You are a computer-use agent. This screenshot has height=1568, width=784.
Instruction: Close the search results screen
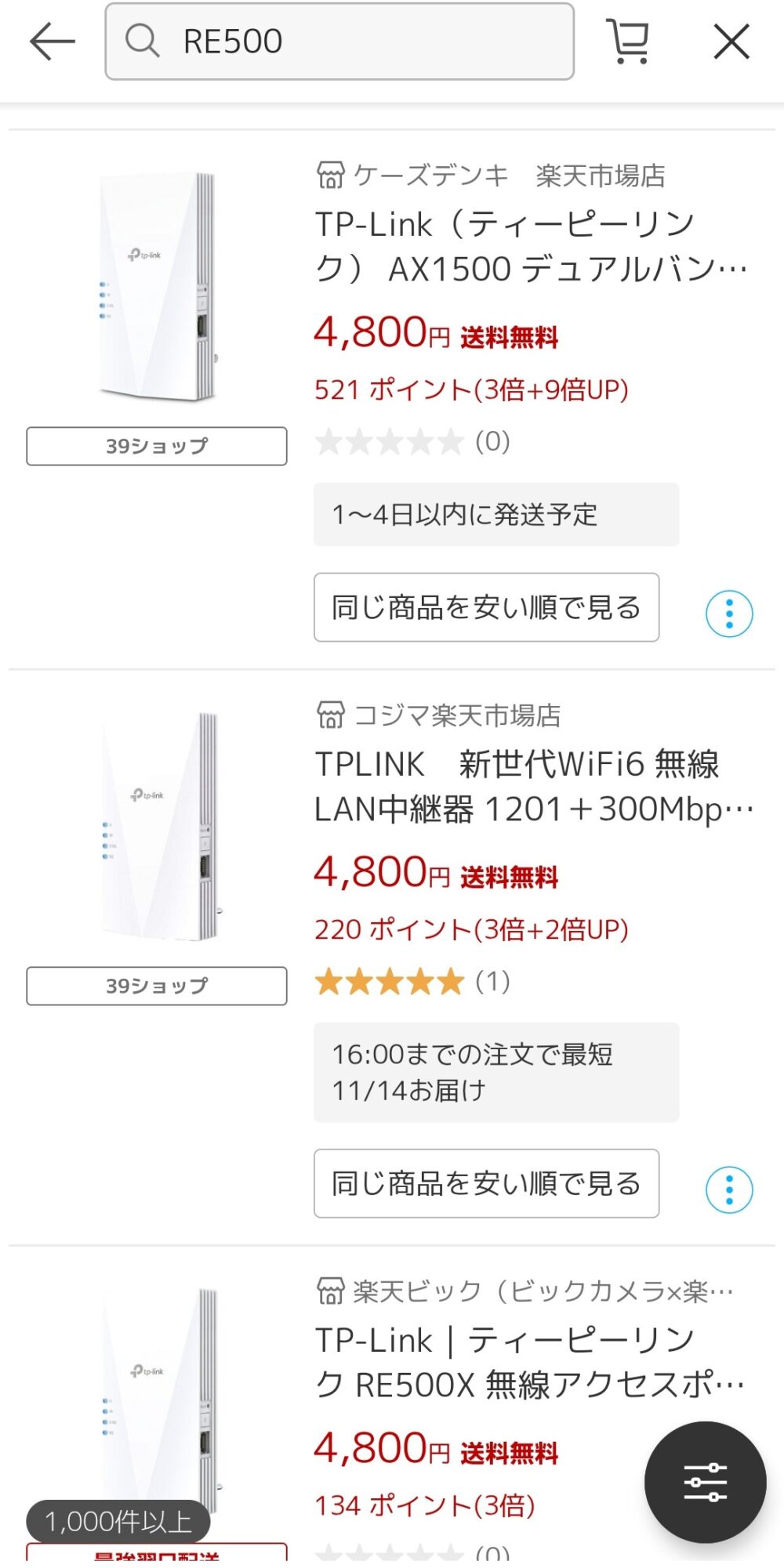click(731, 42)
